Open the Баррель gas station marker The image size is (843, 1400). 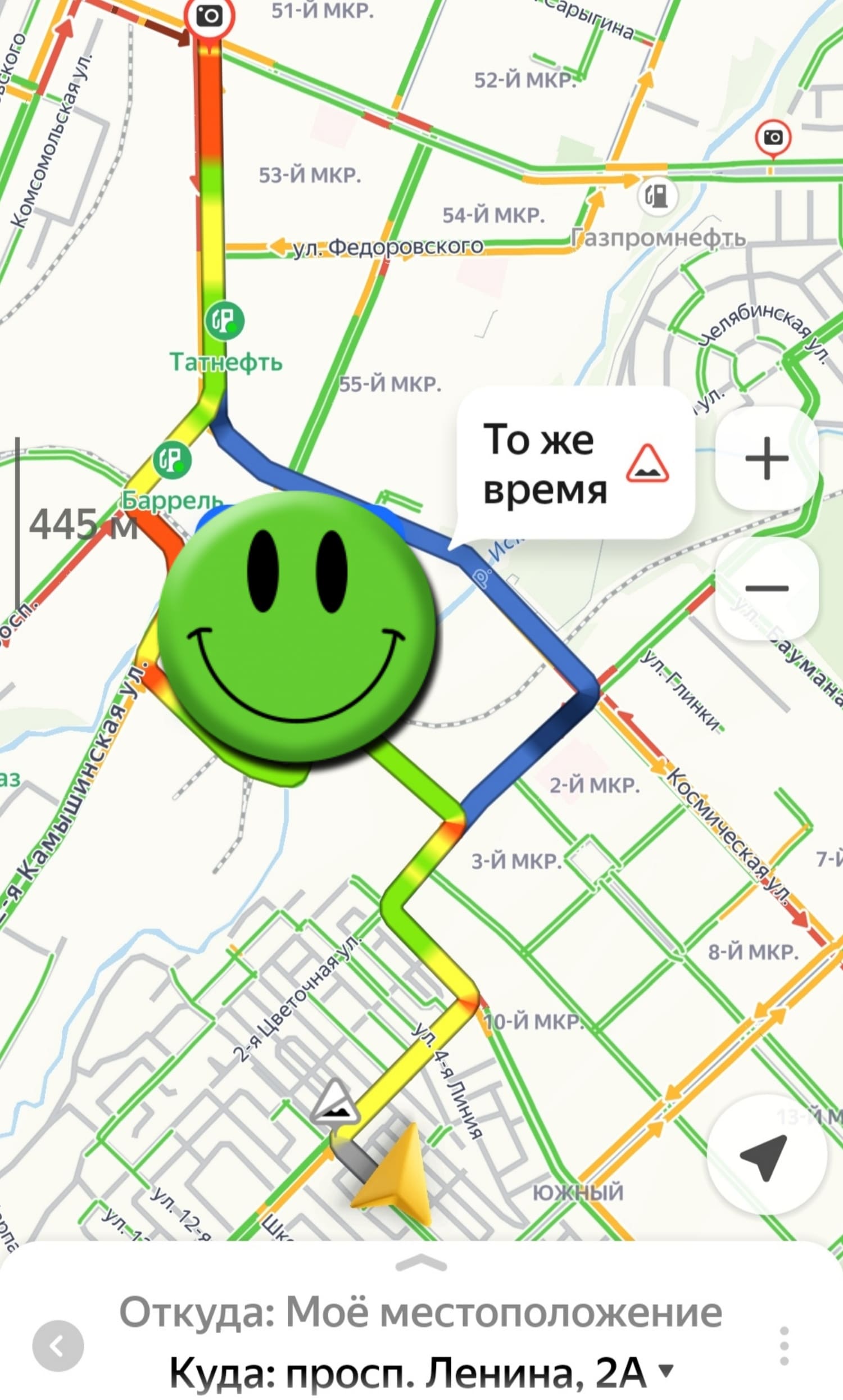click(172, 459)
